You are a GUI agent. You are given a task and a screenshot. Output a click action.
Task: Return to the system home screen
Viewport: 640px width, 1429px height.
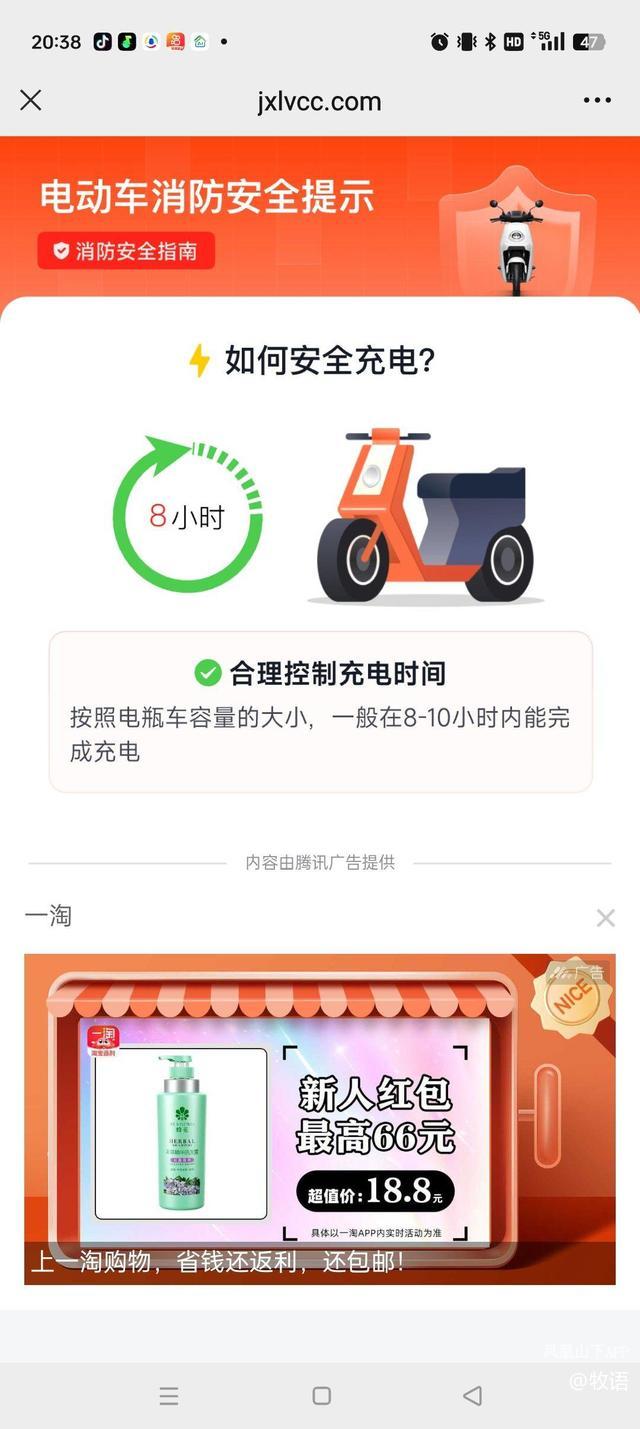click(321, 1396)
